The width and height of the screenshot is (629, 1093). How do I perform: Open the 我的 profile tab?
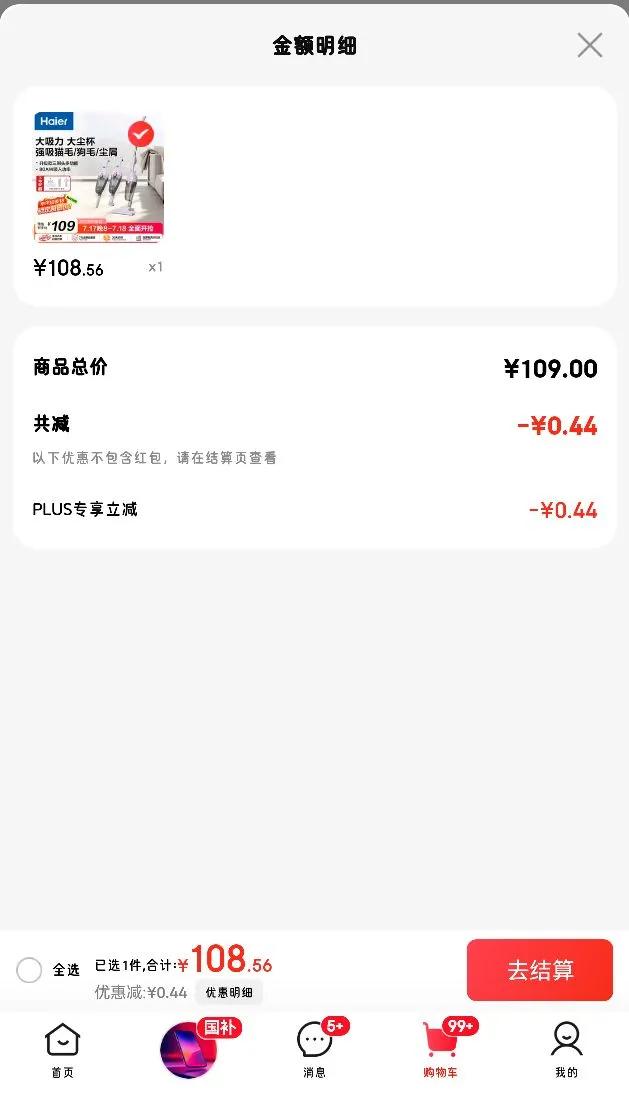pos(566,1049)
